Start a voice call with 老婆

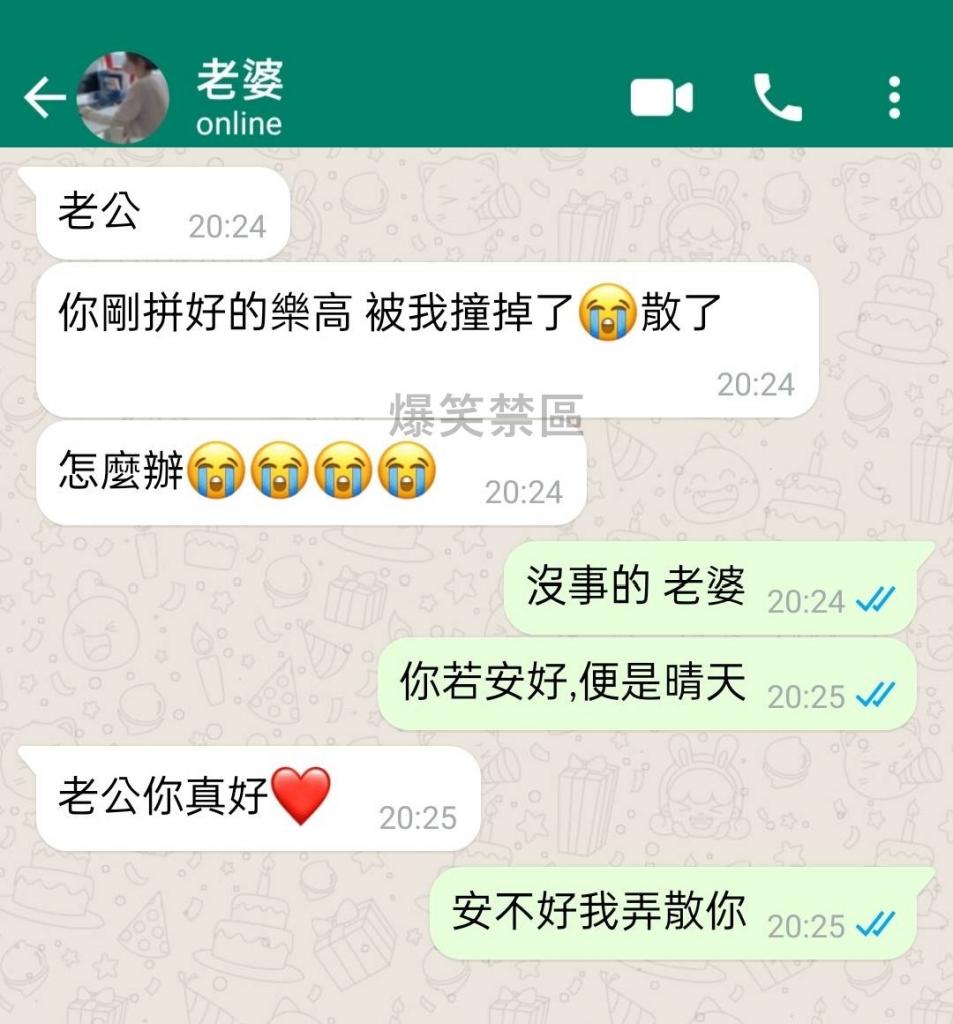pos(777,98)
